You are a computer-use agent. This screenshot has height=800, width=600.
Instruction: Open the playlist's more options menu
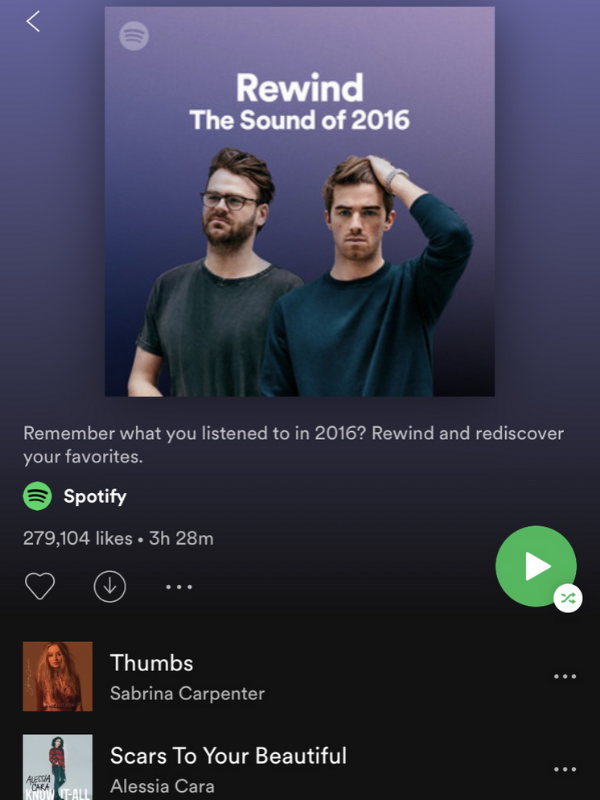click(x=178, y=587)
